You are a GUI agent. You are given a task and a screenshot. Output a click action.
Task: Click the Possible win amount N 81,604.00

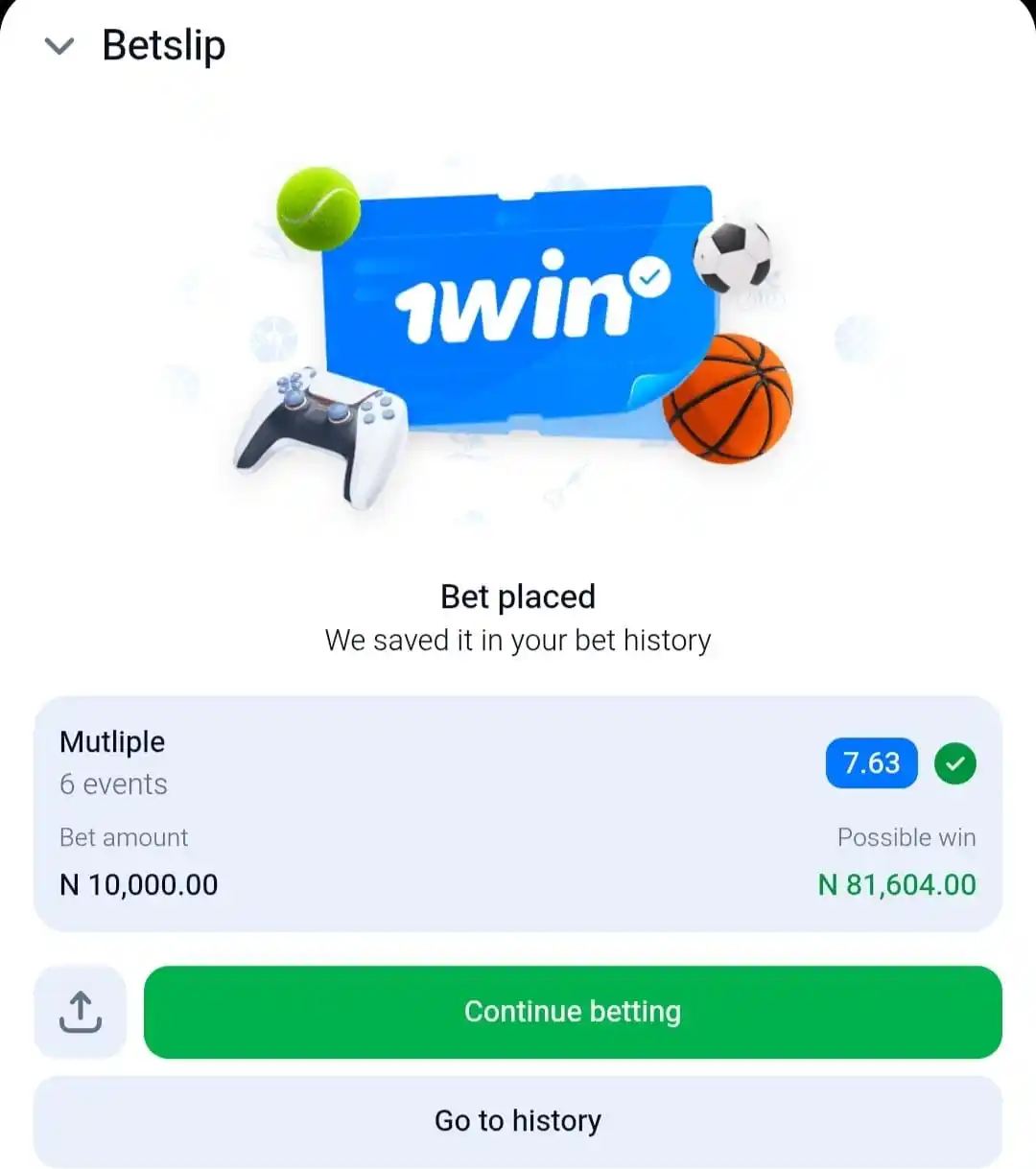pyautogui.click(x=896, y=884)
